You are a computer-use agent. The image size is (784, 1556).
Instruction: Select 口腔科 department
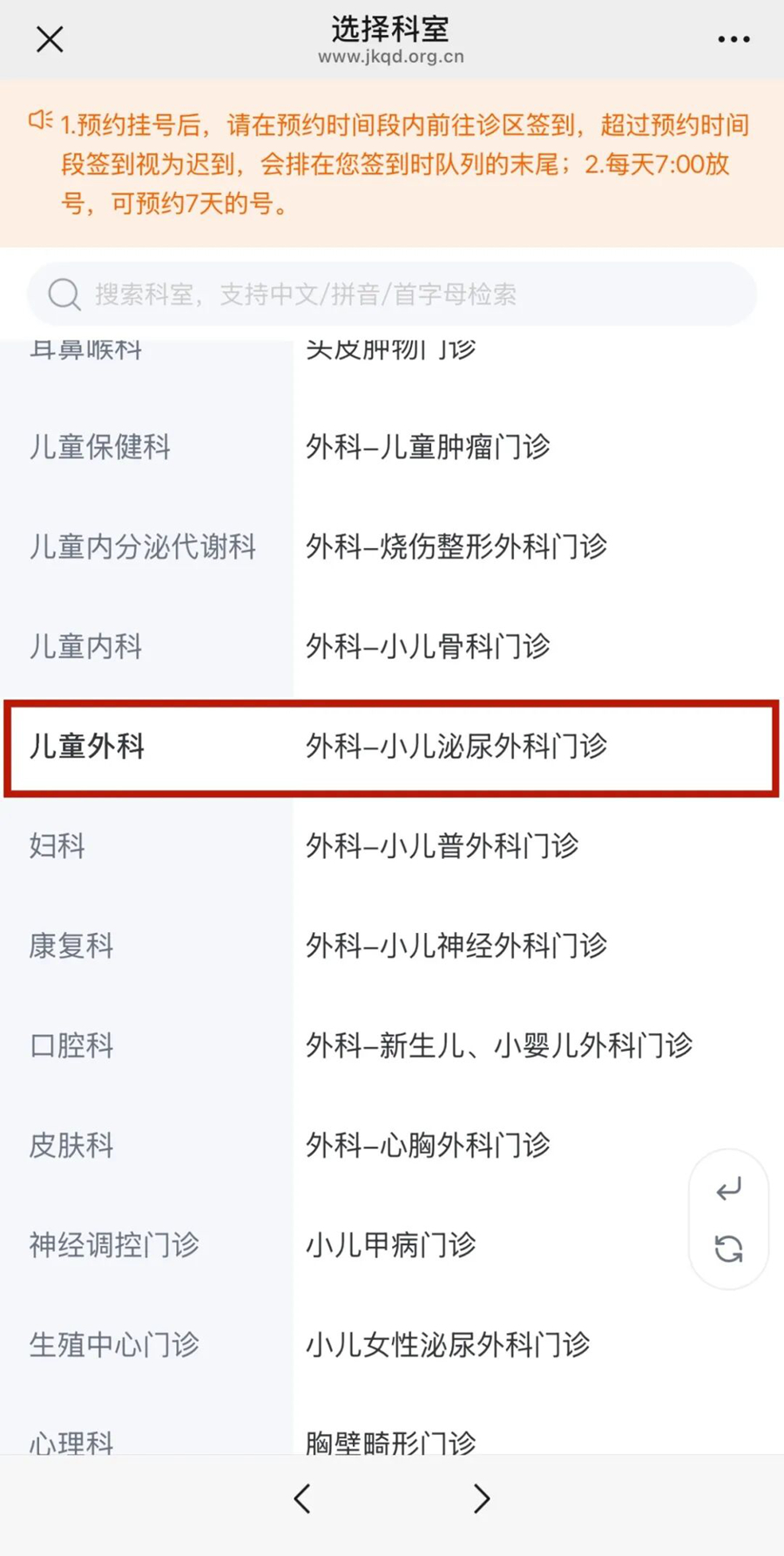pos(146,1045)
